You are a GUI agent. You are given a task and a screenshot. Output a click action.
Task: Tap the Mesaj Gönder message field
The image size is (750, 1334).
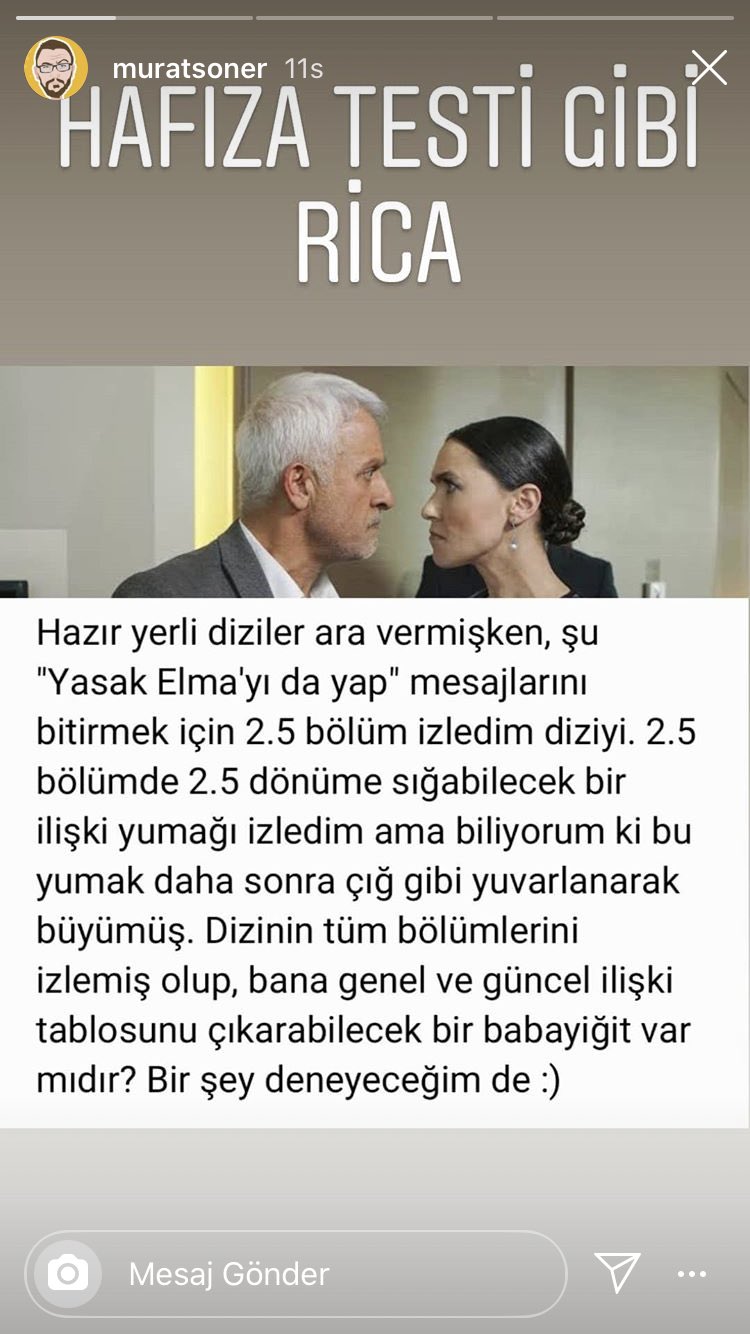(x=330, y=1274)
